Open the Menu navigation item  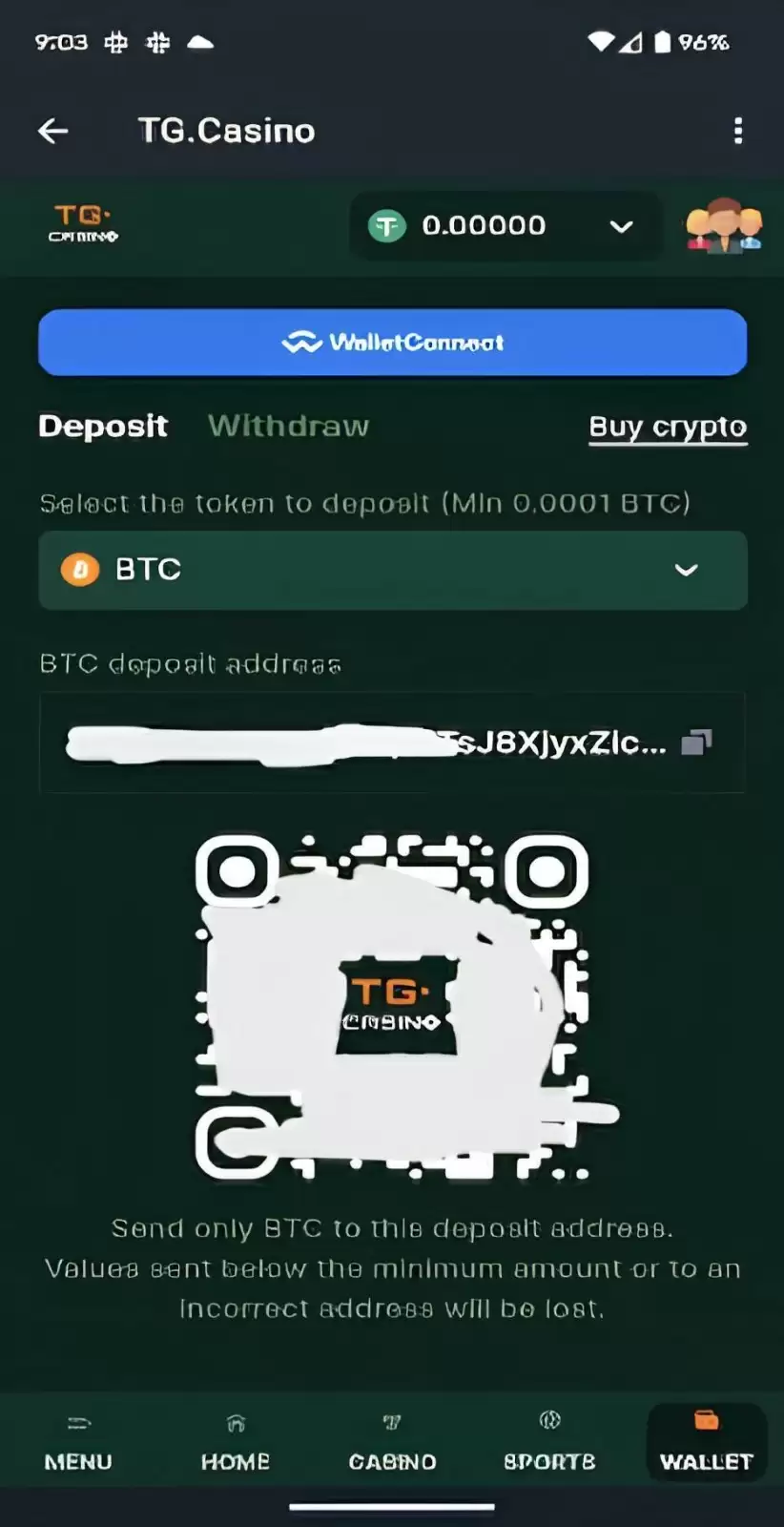click(78, 1443)
